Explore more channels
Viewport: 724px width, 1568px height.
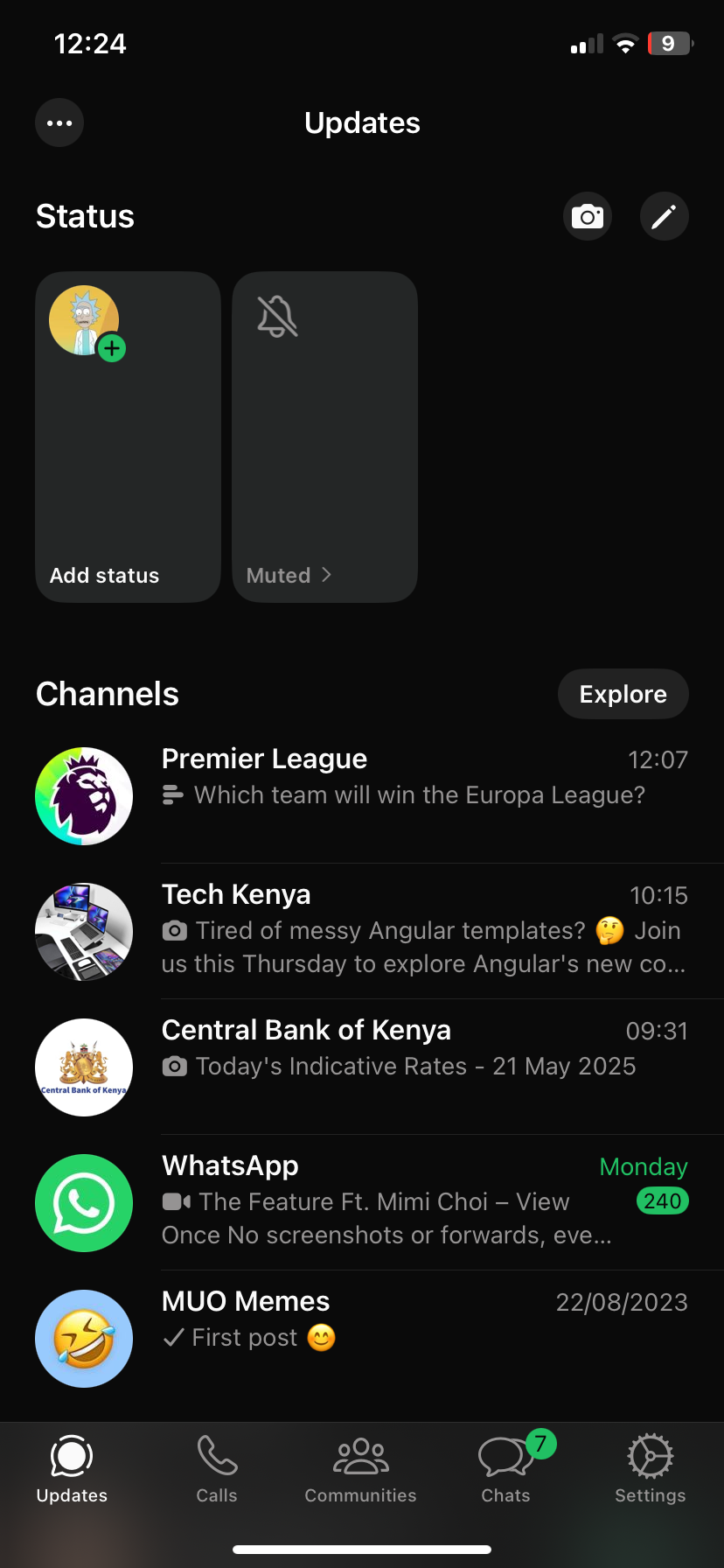[623, 694]
